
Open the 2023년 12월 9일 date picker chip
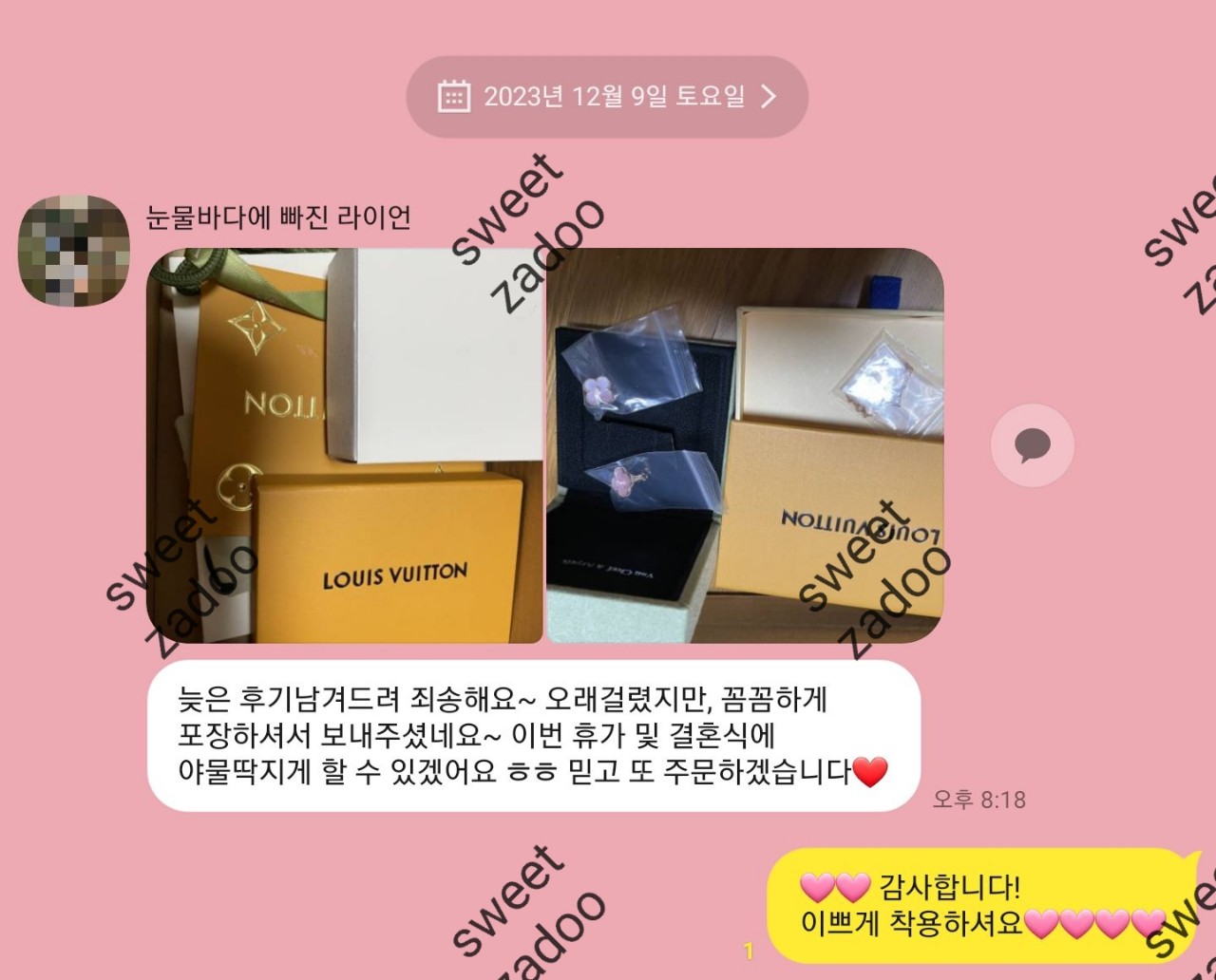tap(607, 97)
